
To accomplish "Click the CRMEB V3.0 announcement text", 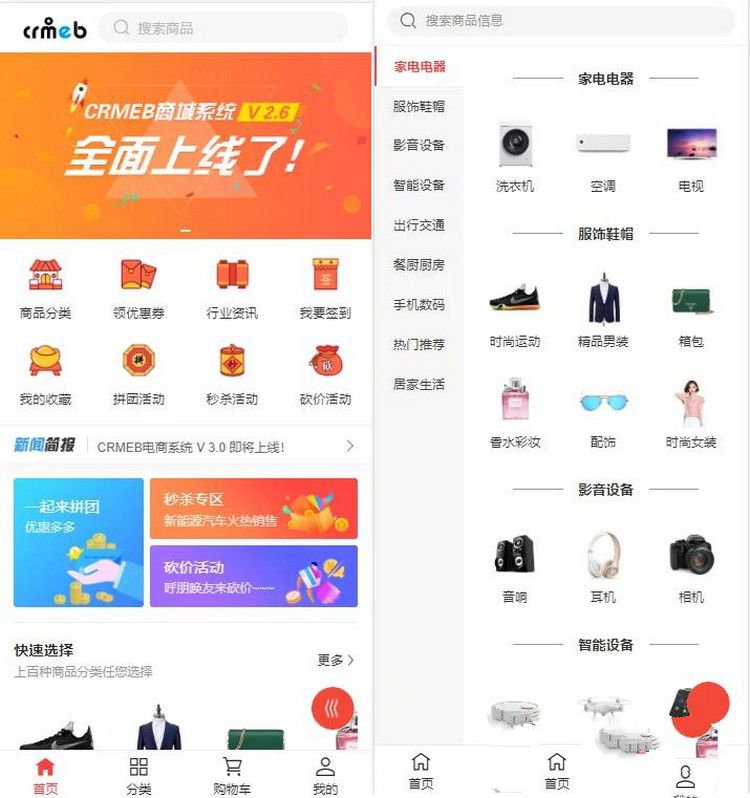I will (x=210, y=447).
